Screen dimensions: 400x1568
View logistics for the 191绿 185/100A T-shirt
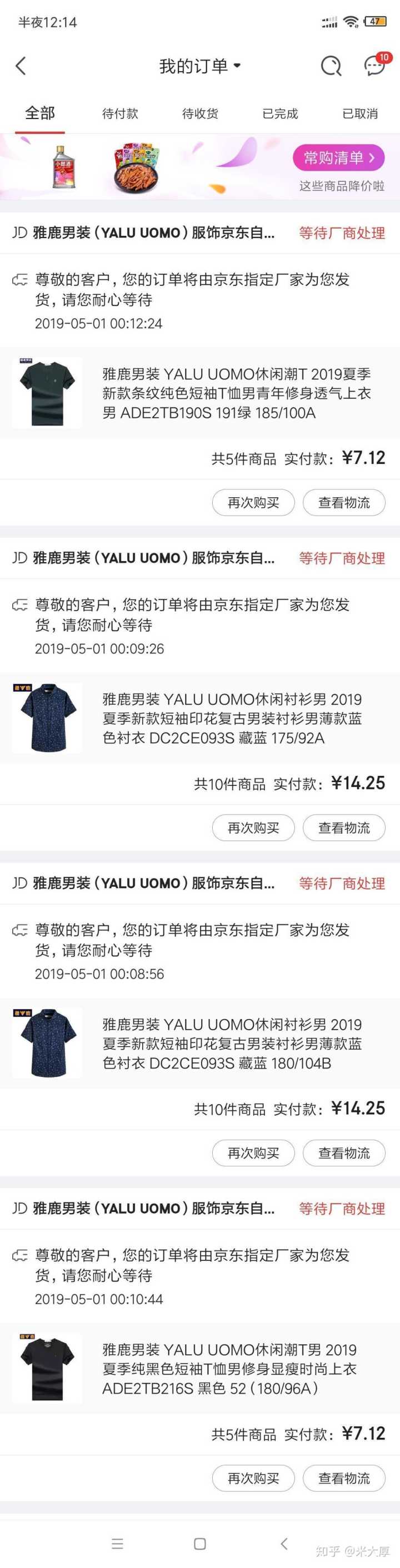344,503
